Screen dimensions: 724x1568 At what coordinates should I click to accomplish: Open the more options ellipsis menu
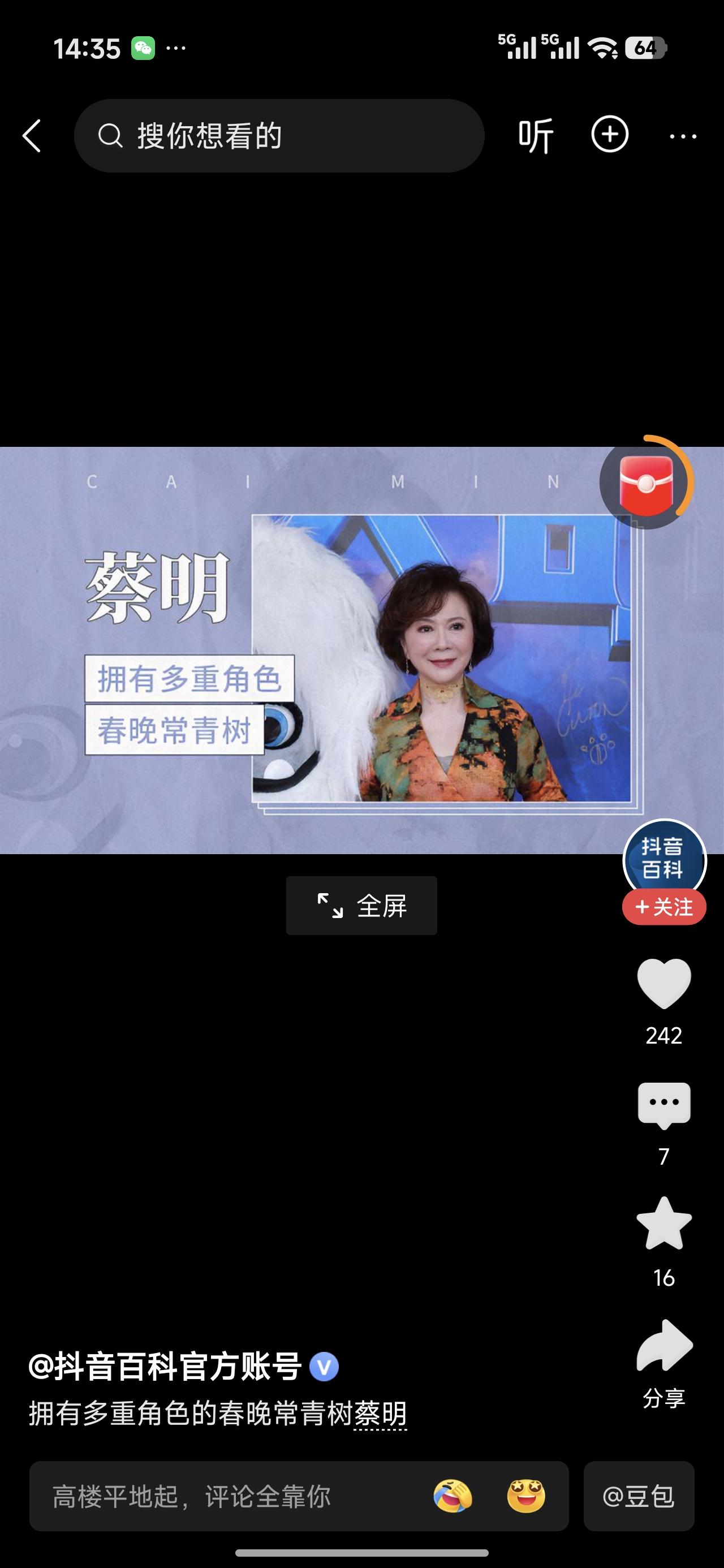click(683, 137)
